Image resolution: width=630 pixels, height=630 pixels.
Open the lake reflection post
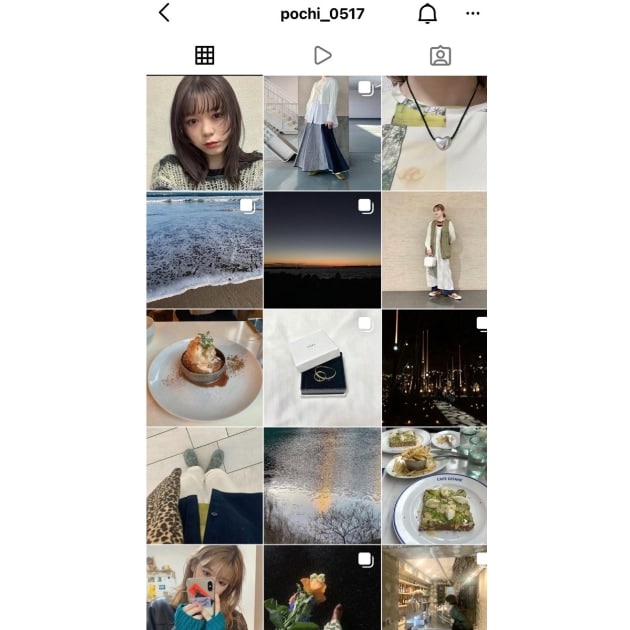point(322,485)
